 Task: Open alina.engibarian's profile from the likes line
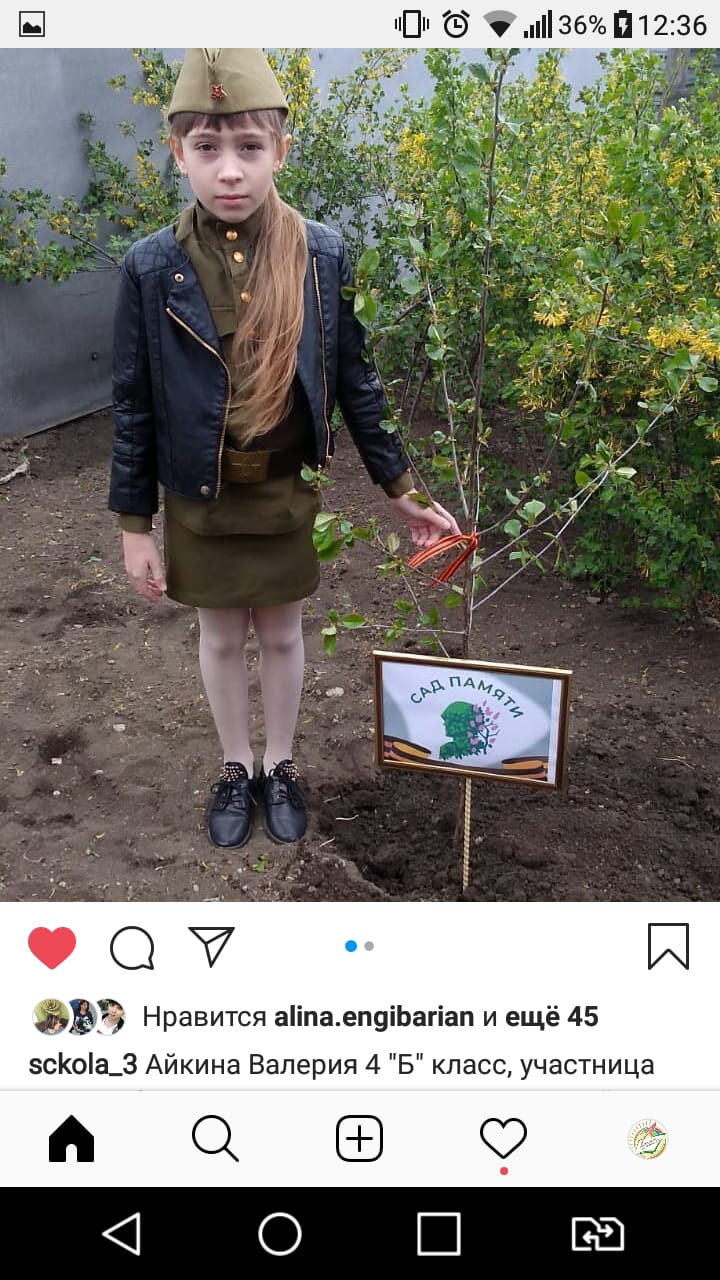point(374,1017)
